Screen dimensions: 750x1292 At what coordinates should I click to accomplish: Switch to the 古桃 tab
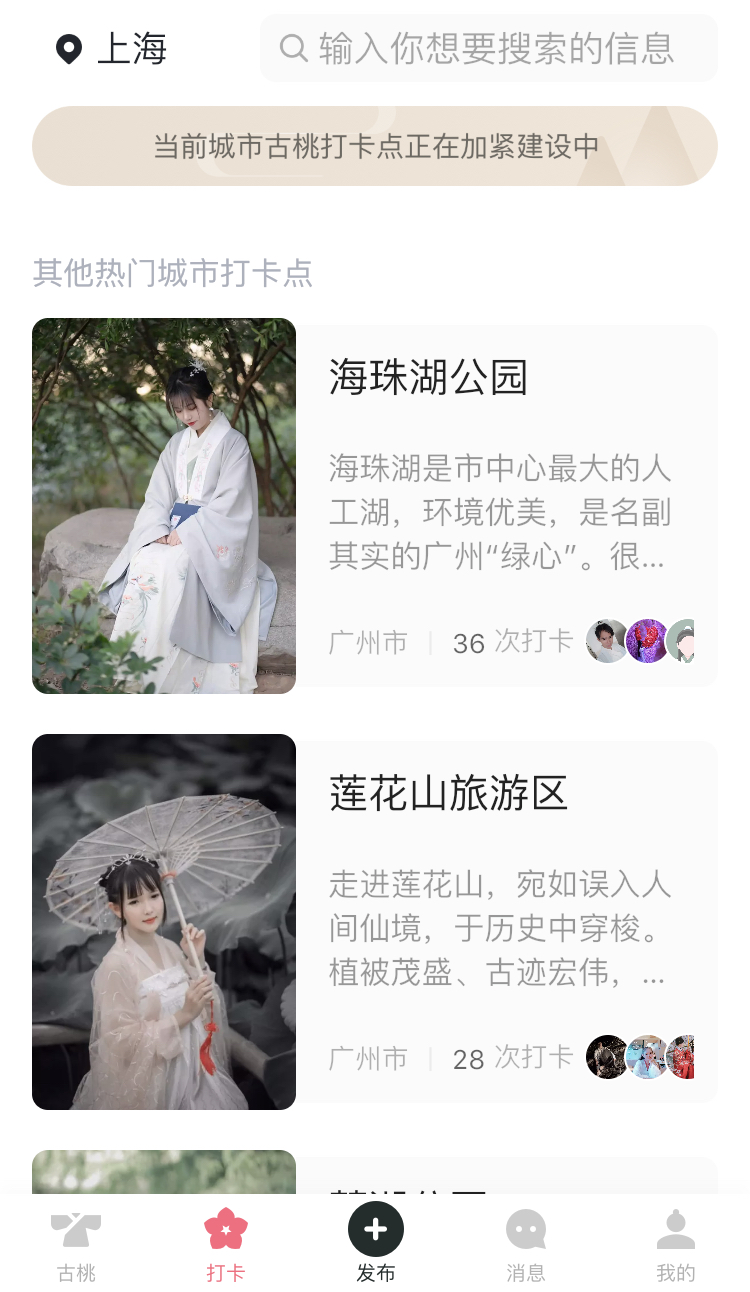[76, 1244]
